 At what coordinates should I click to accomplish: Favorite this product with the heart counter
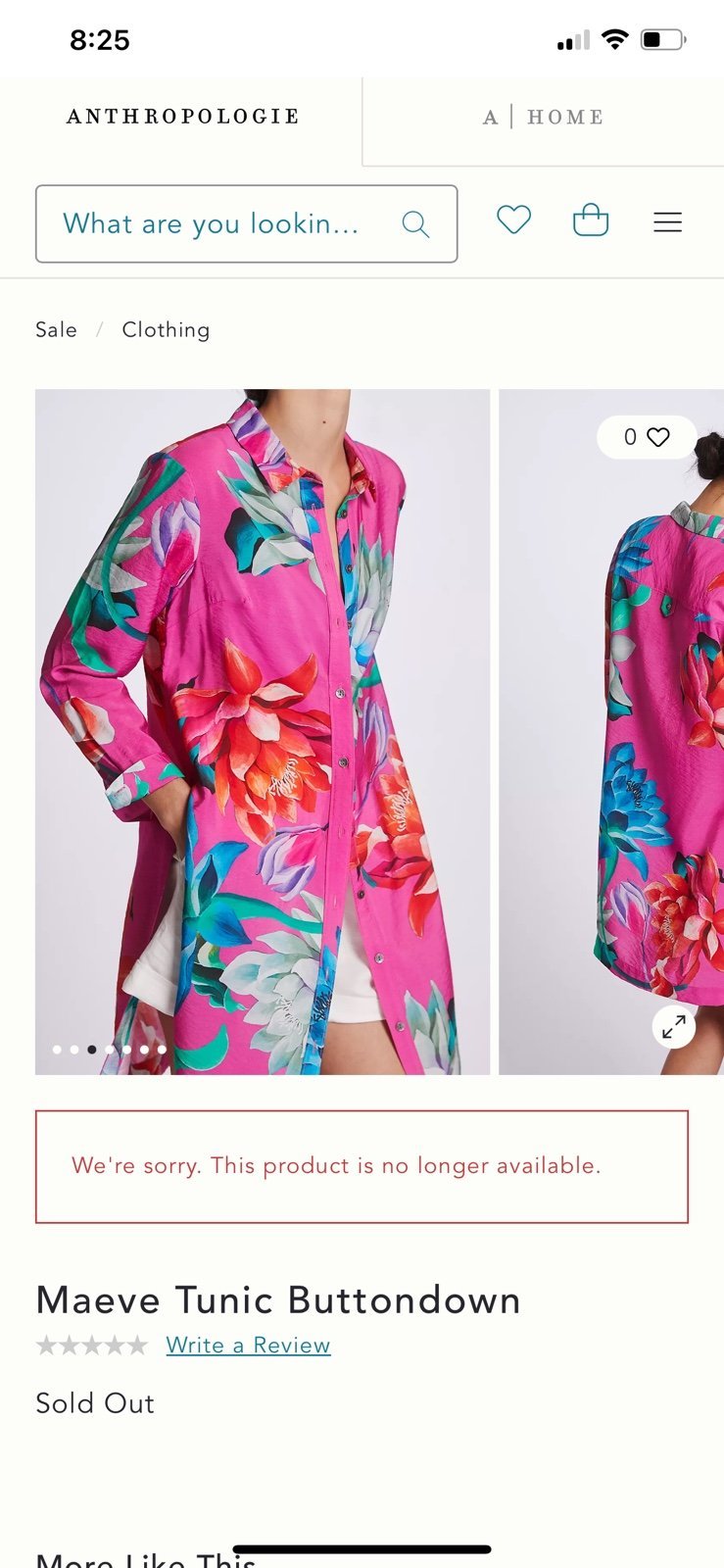[x=647, y=437]
